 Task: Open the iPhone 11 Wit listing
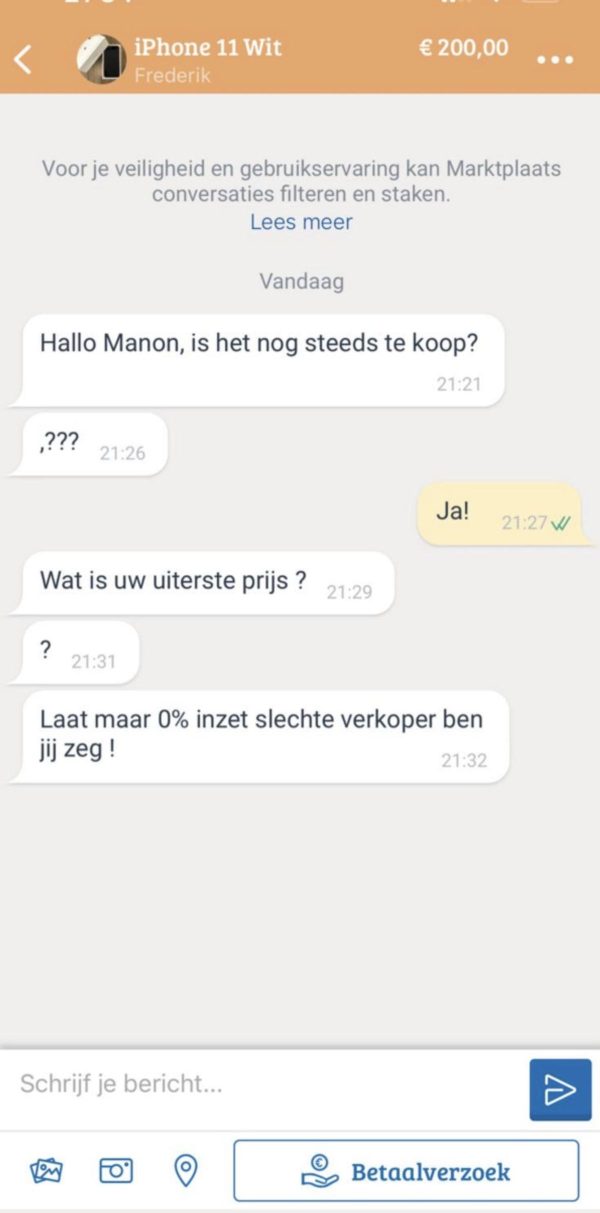[x=208, y=48]
